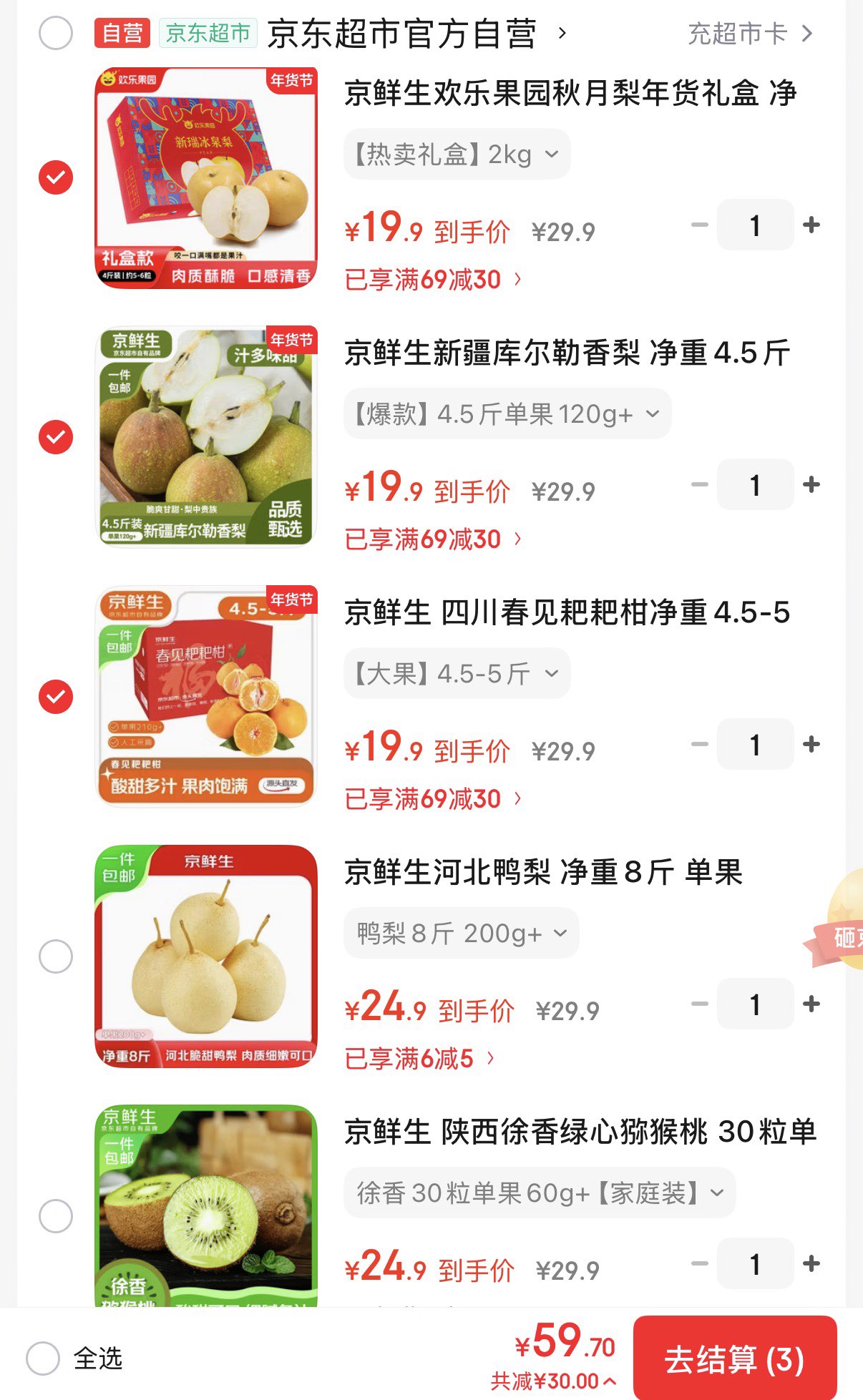Expand the 共减¥30.00 discount details
Viewport: 863px width, 1400px height.
pos(552,1381)
